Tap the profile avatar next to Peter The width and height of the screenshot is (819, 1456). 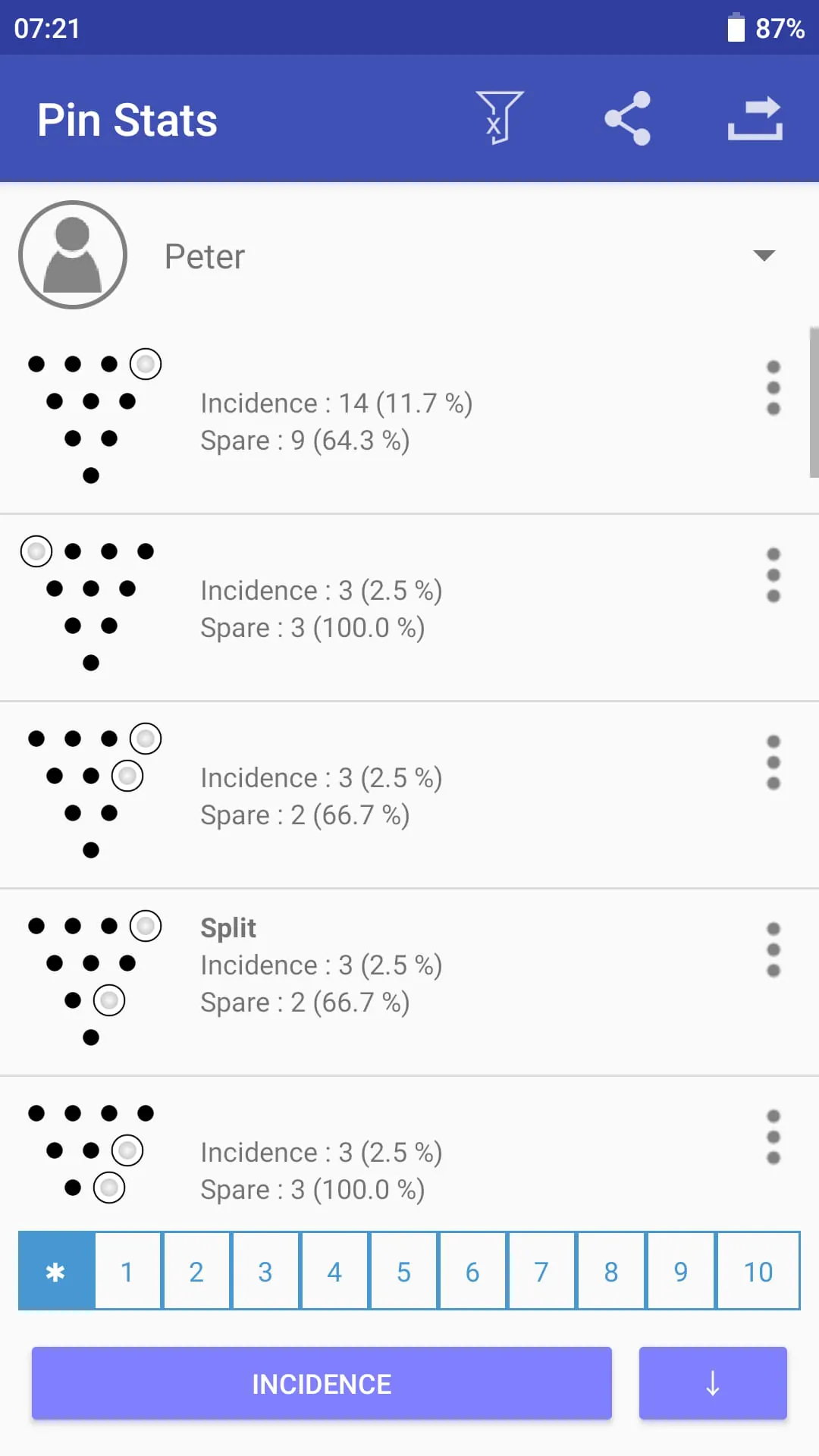[x=72, y=255]
